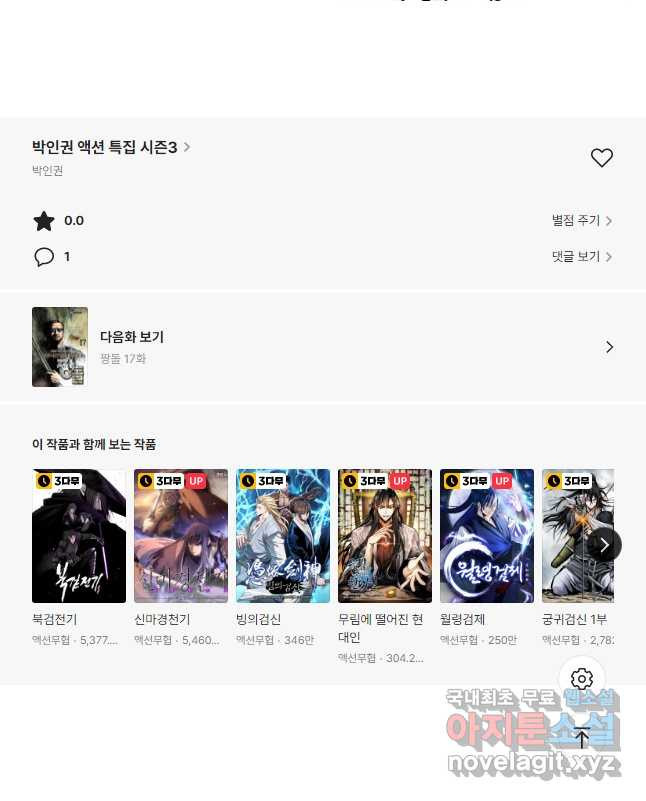Show more recommended works with the right arrow

(x=603, y=545)
